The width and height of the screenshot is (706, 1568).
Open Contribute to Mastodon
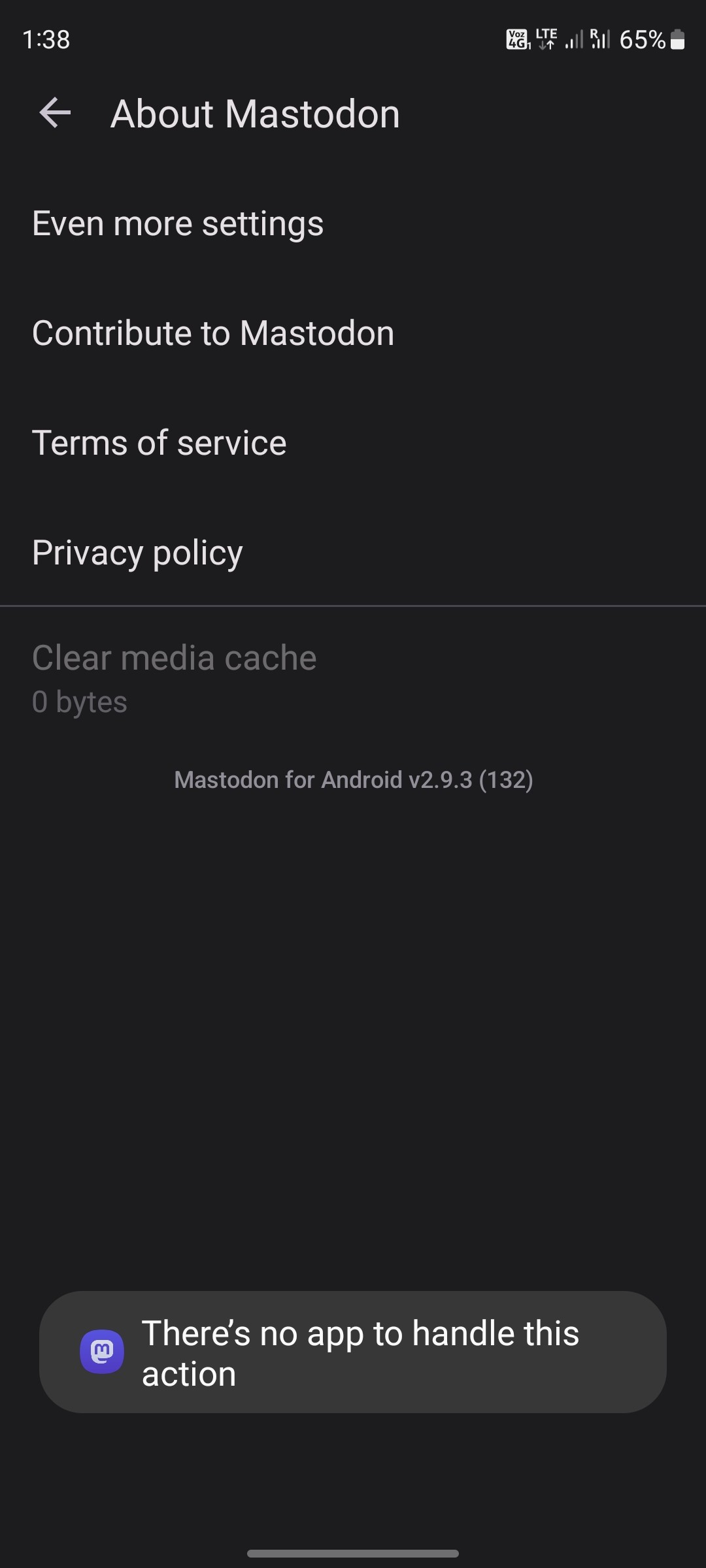pos(353,333)
